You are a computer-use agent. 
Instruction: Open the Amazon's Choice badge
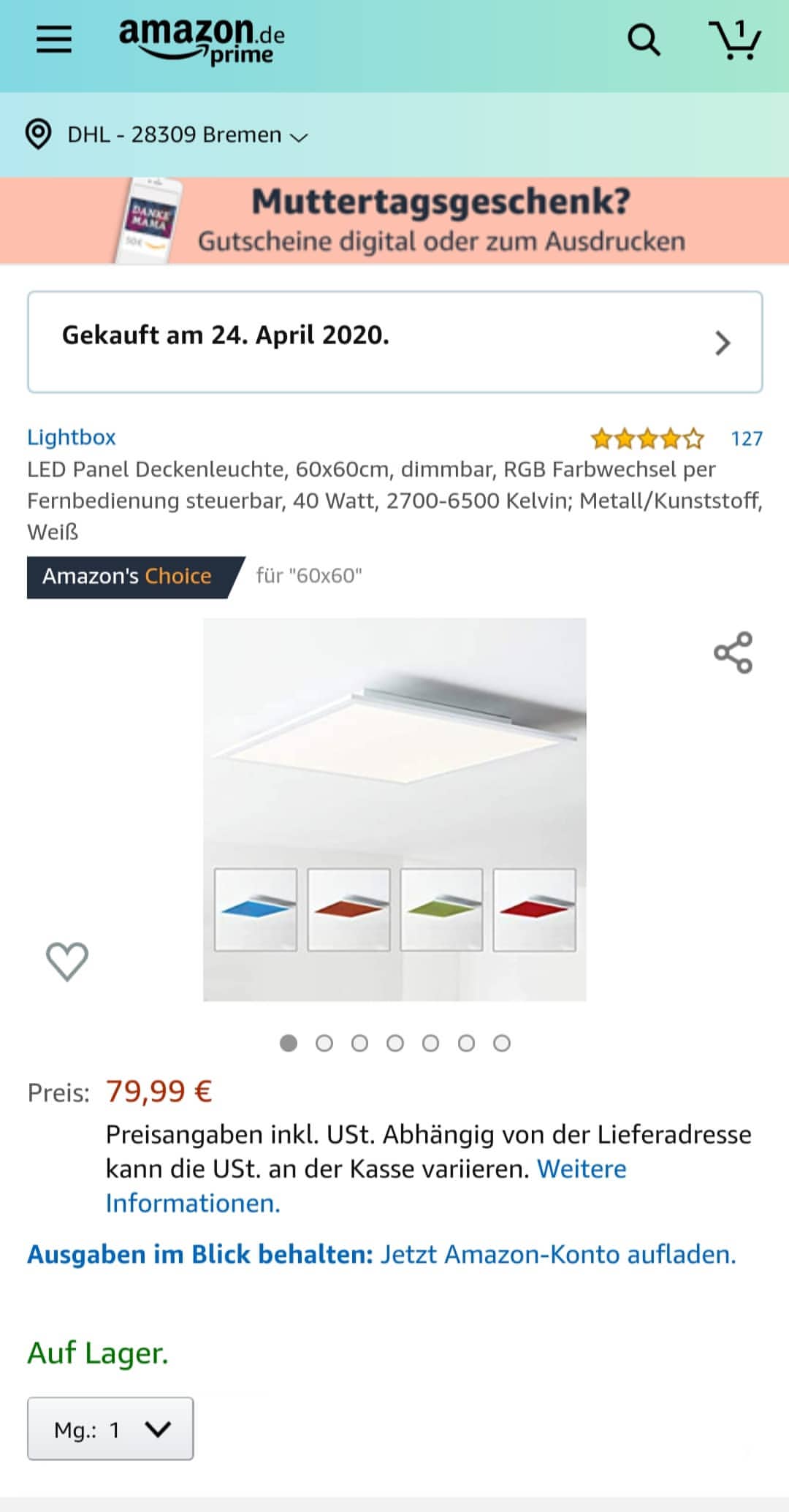(128, 577)
